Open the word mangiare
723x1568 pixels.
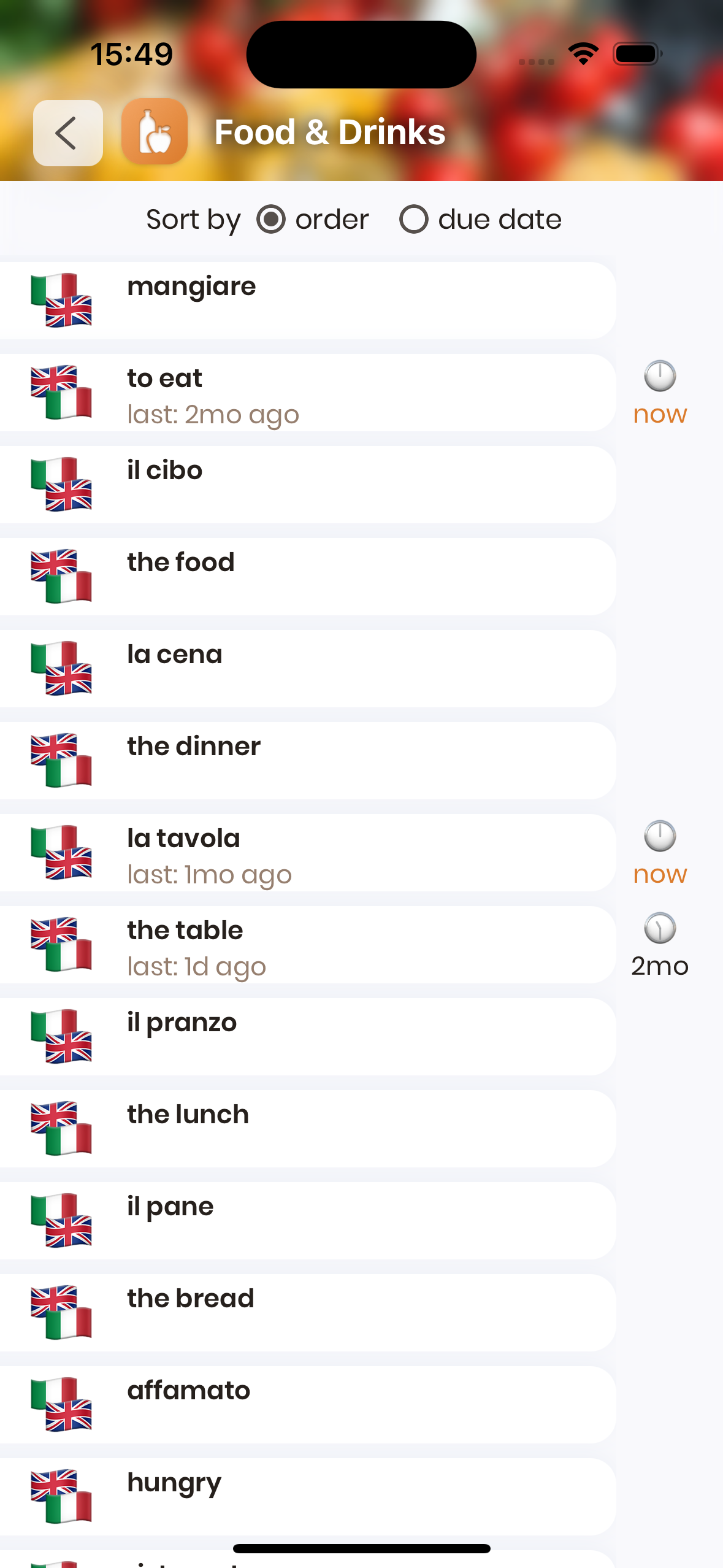[307, 301]
